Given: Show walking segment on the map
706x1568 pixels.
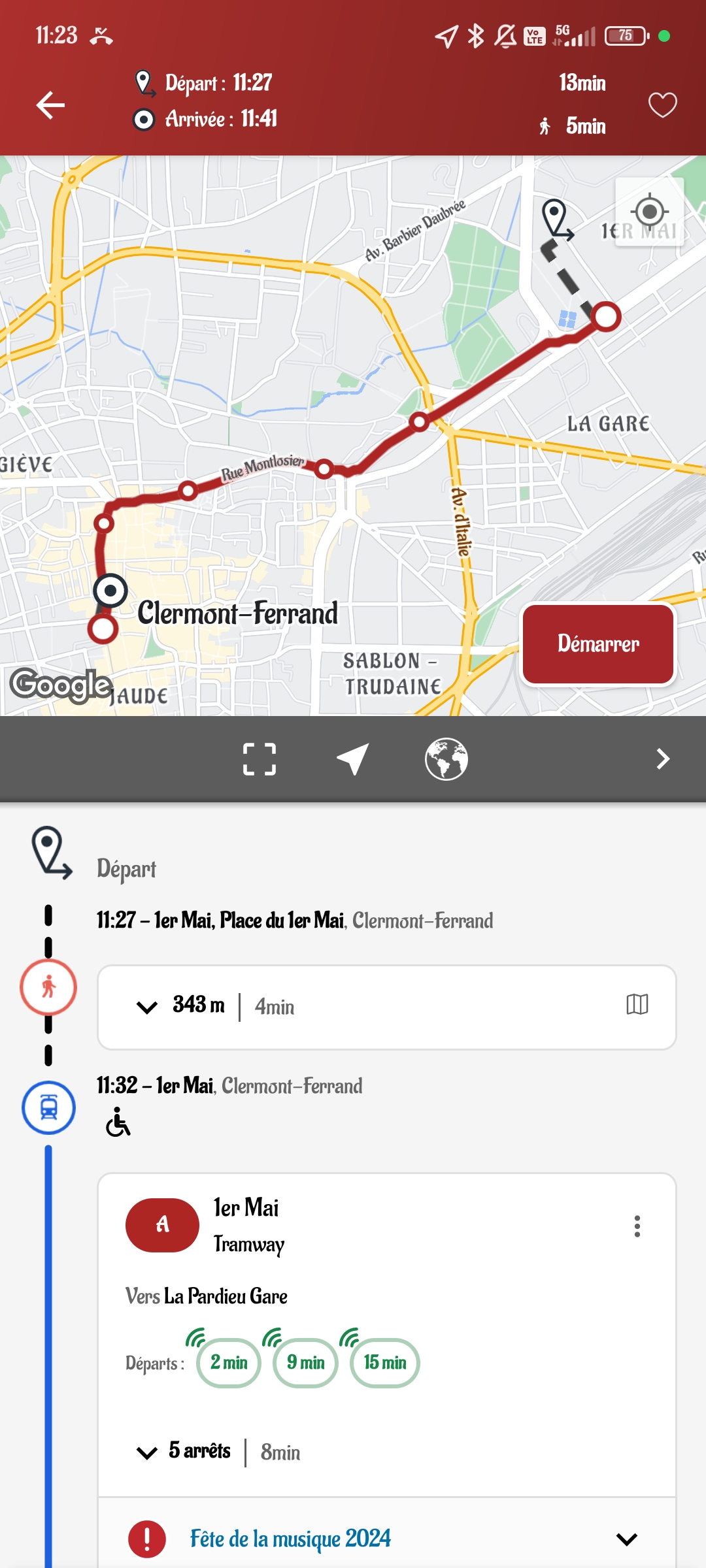Looking at the screenshot, I should coord(637,1005).
